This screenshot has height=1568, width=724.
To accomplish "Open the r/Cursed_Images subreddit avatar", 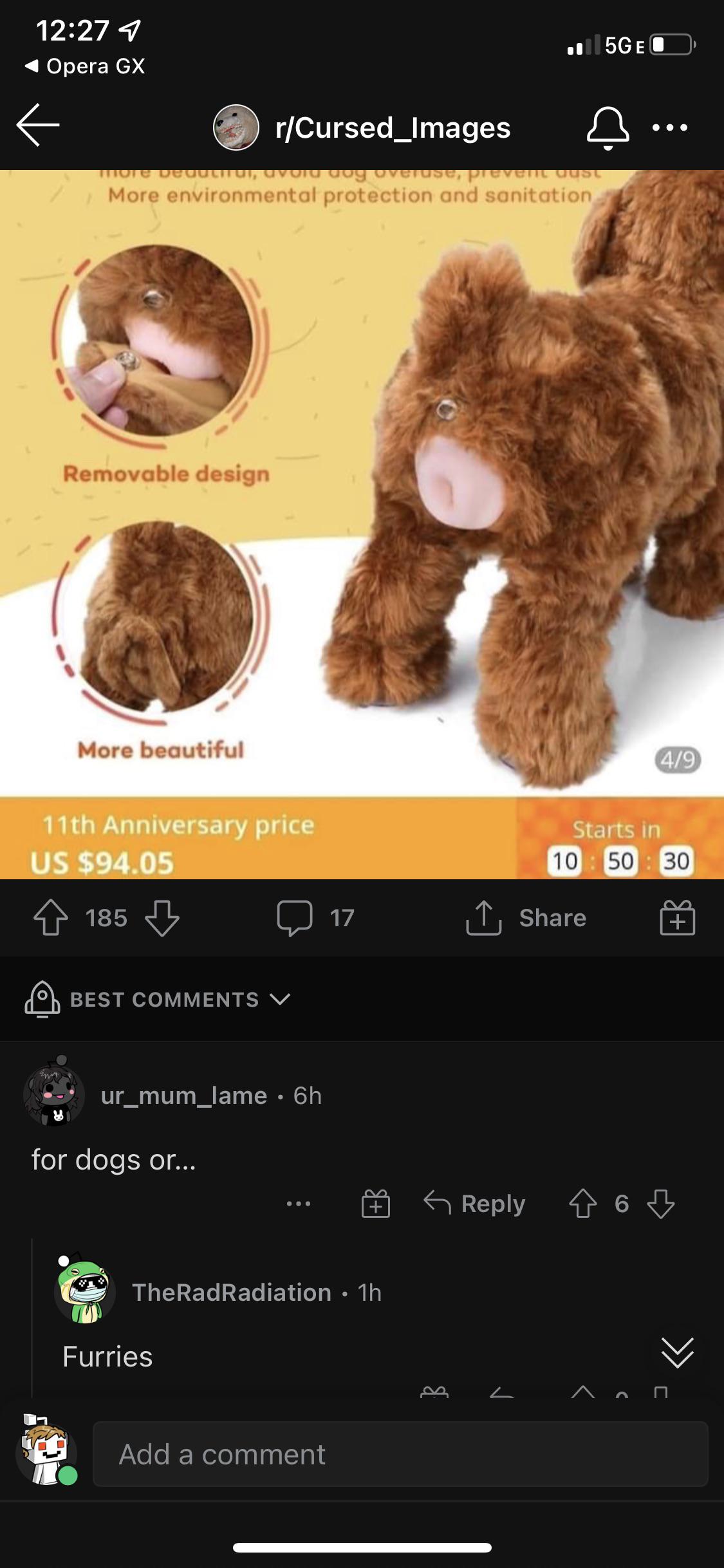I will coord(238,127).
